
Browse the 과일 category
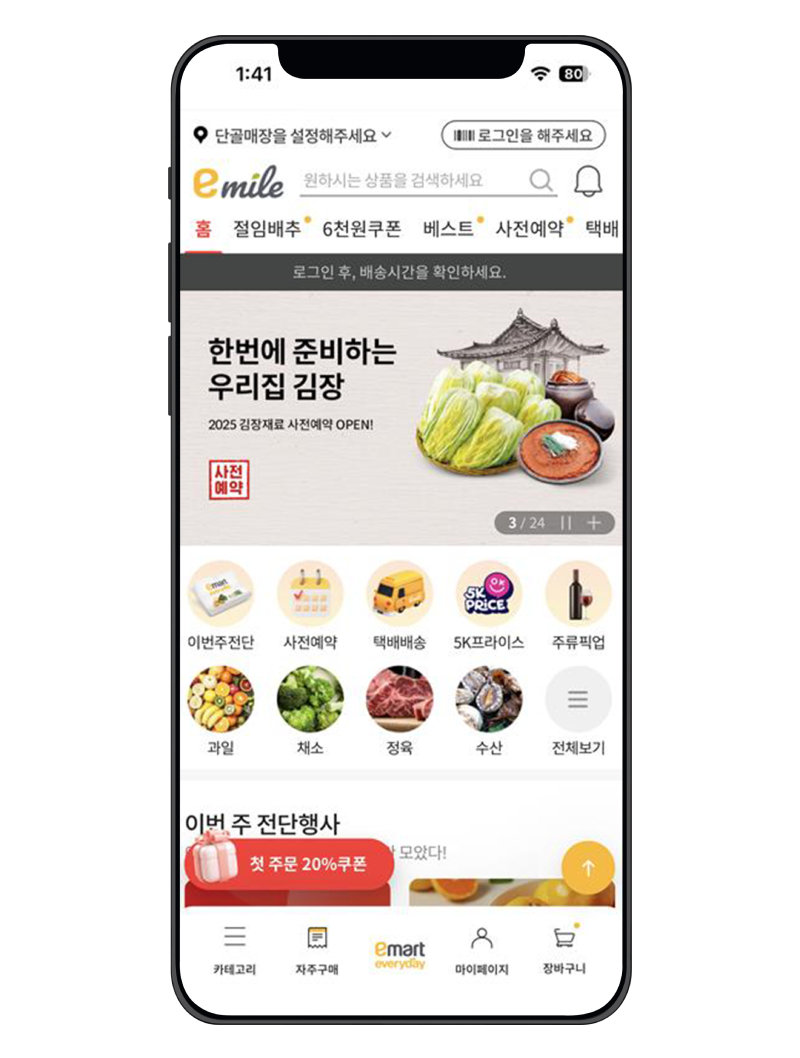[221, 710]
